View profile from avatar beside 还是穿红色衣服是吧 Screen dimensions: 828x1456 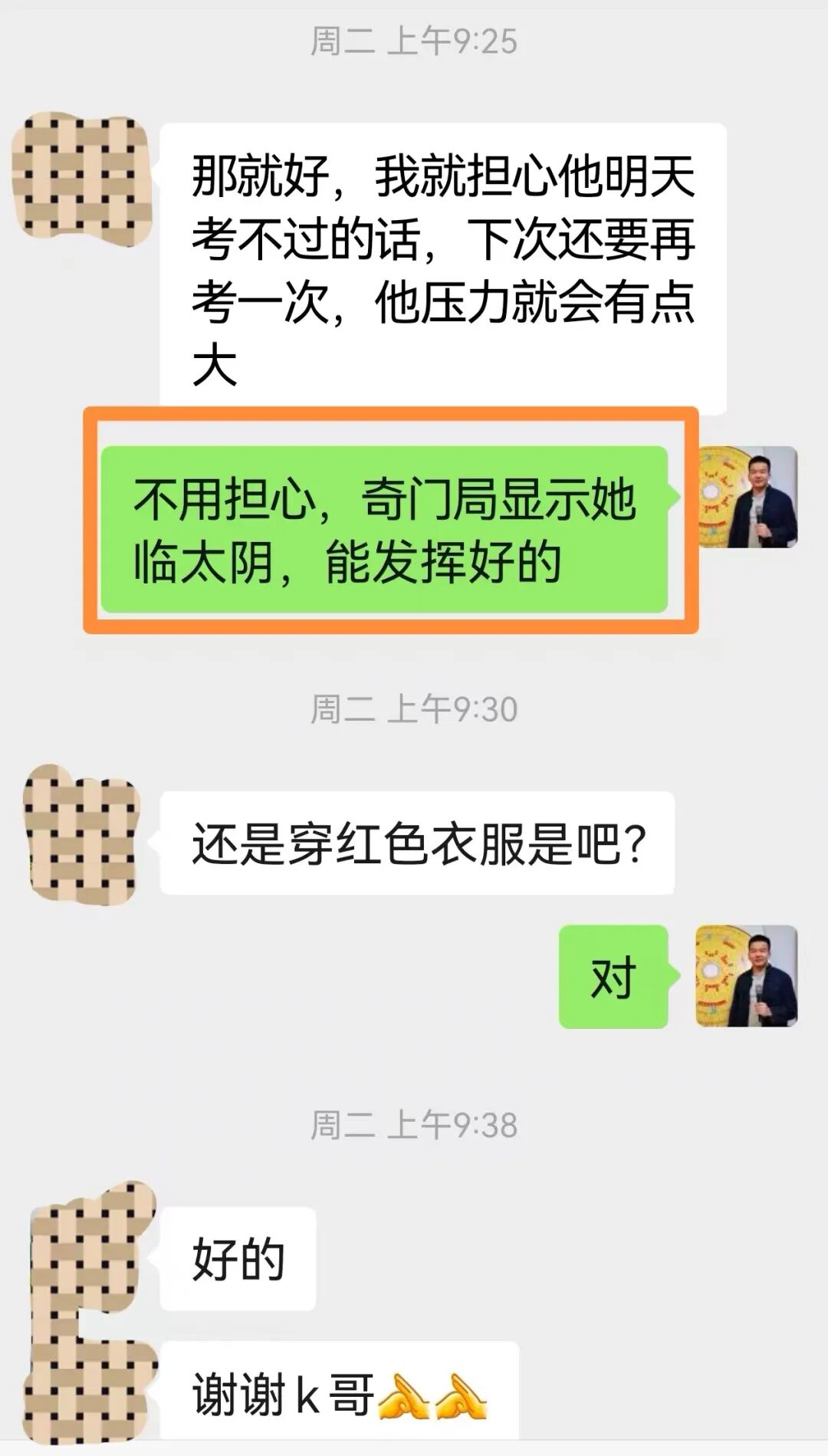81,833
